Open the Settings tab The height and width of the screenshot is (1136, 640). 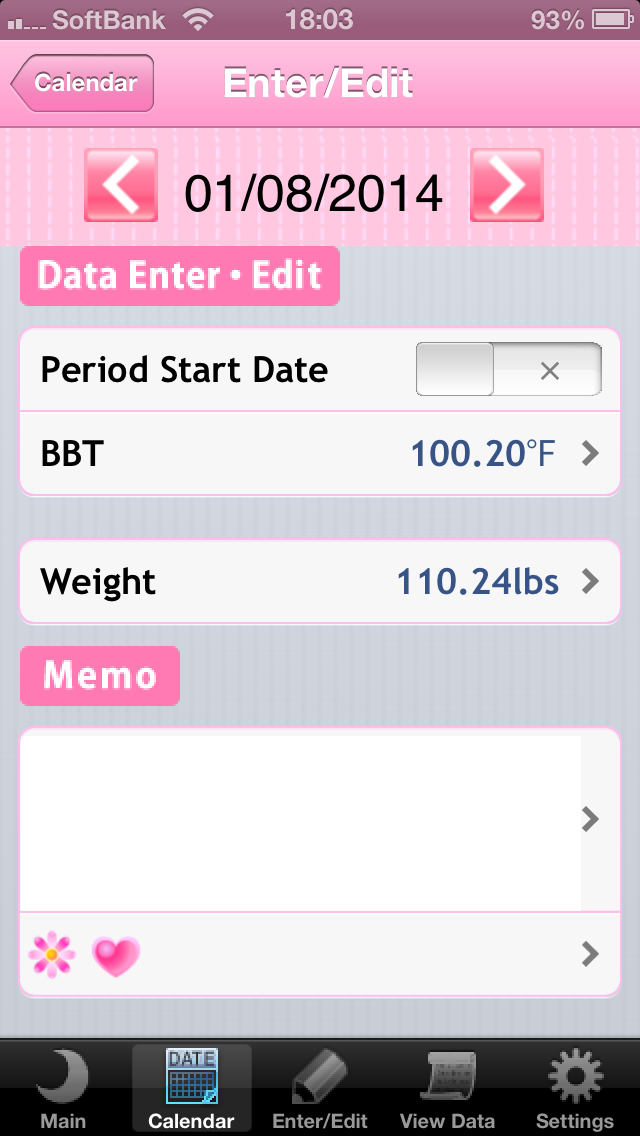click(574, 1089)
